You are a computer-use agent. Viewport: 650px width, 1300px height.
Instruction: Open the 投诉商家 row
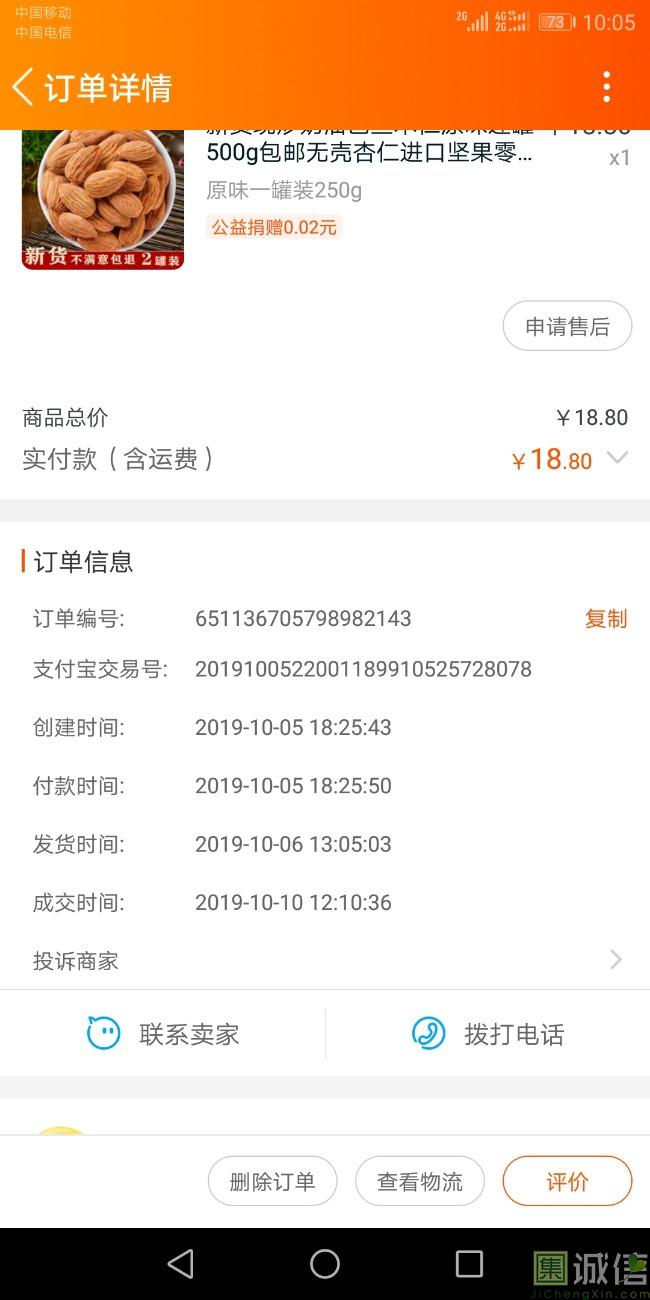pyautogui.click(x=325, y=961)
